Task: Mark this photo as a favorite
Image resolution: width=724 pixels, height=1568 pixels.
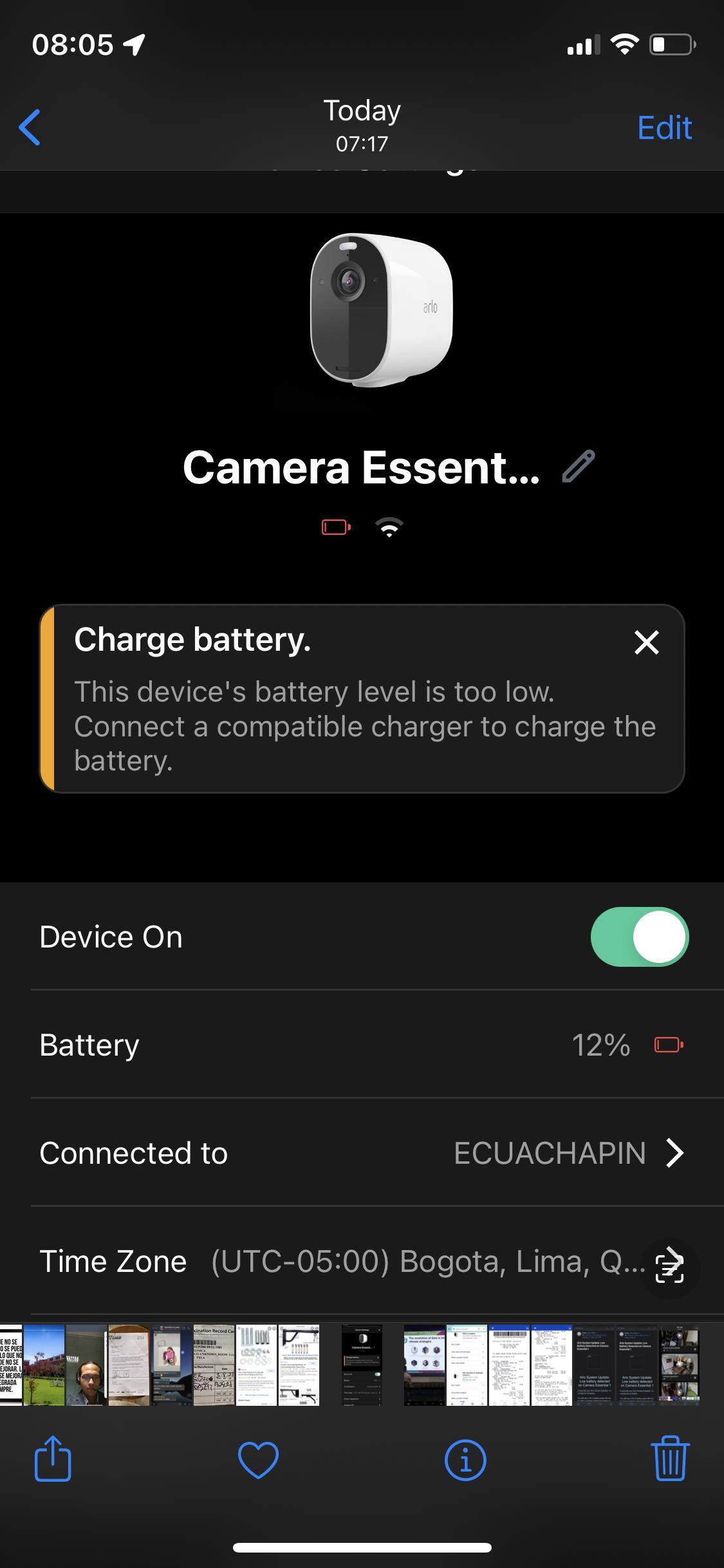Action: [x=258, y=1459]
